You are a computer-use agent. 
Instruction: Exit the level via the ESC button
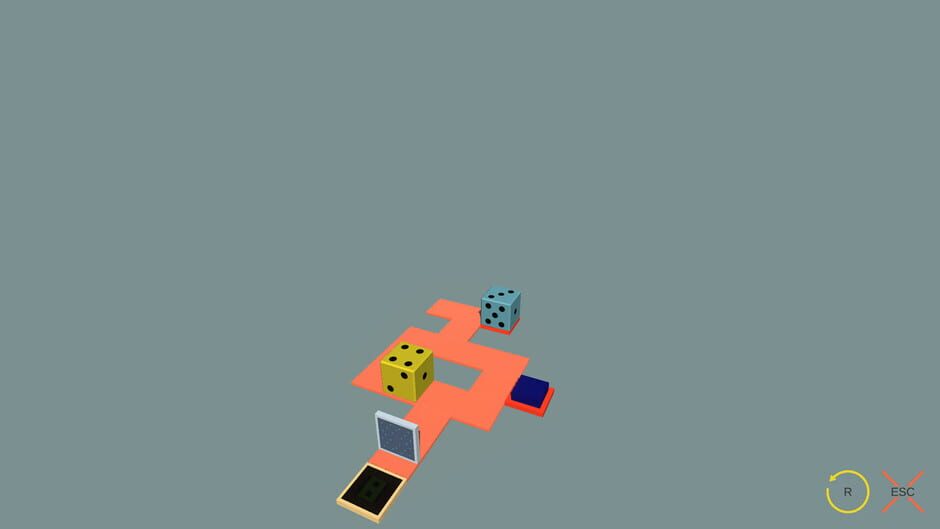click(902, 491)
